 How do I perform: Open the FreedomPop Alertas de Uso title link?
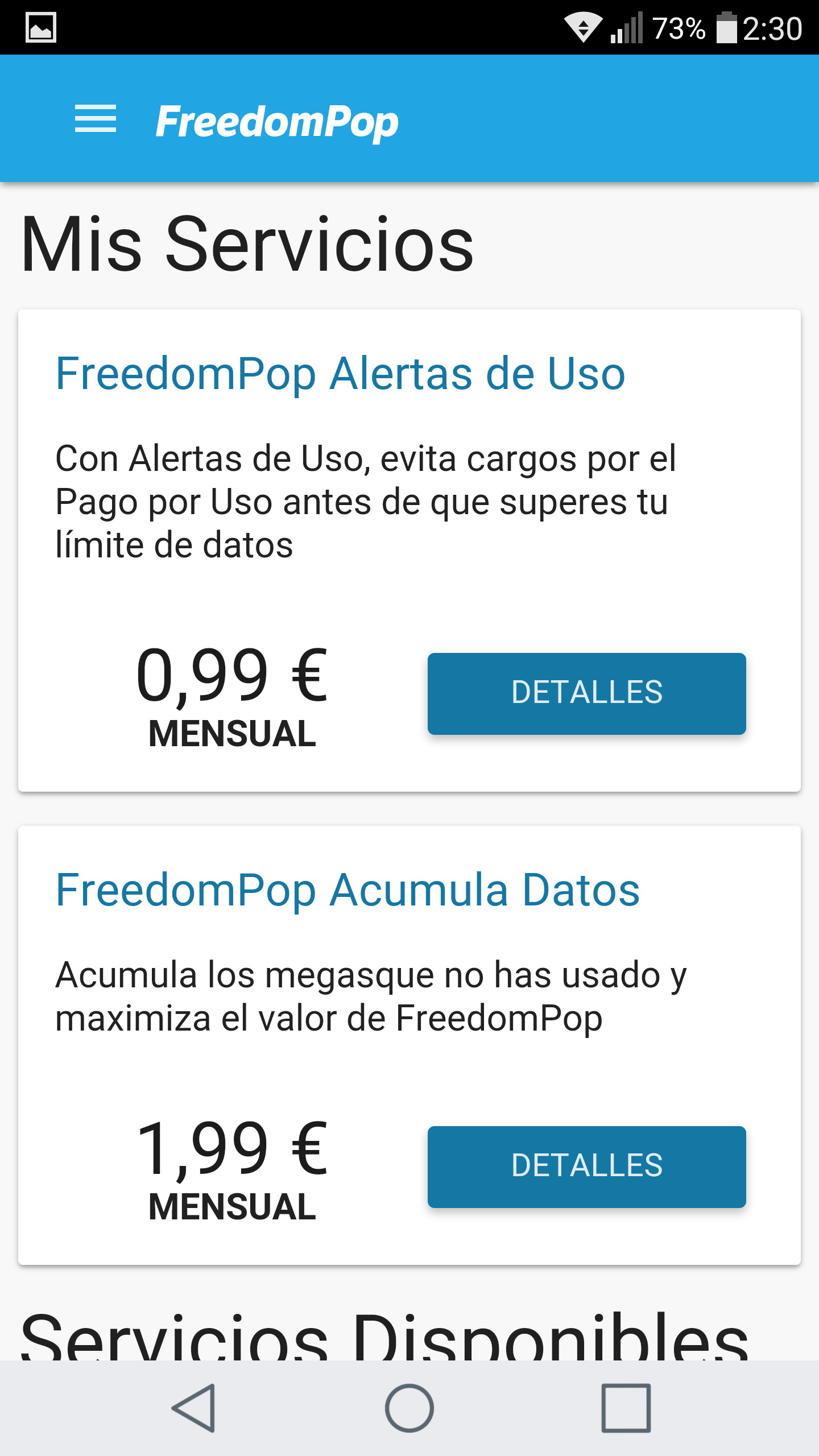pyautogui.click(x=340, y=374)
